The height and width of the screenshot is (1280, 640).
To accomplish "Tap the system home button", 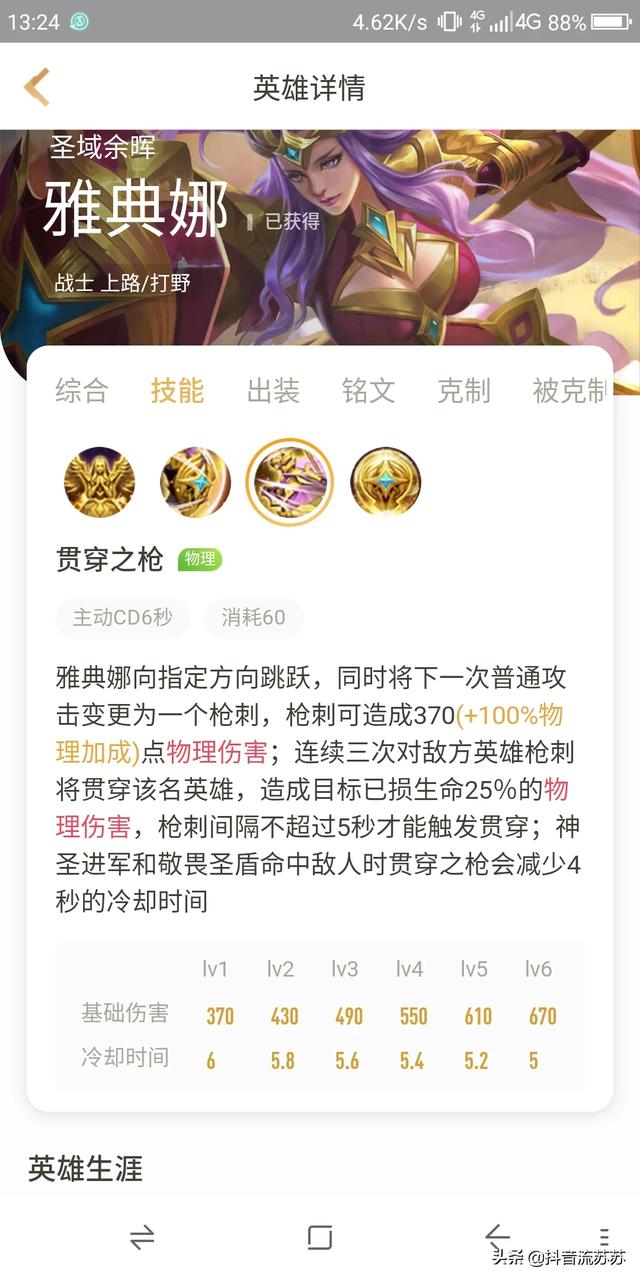I will (x=319, y=1238).
